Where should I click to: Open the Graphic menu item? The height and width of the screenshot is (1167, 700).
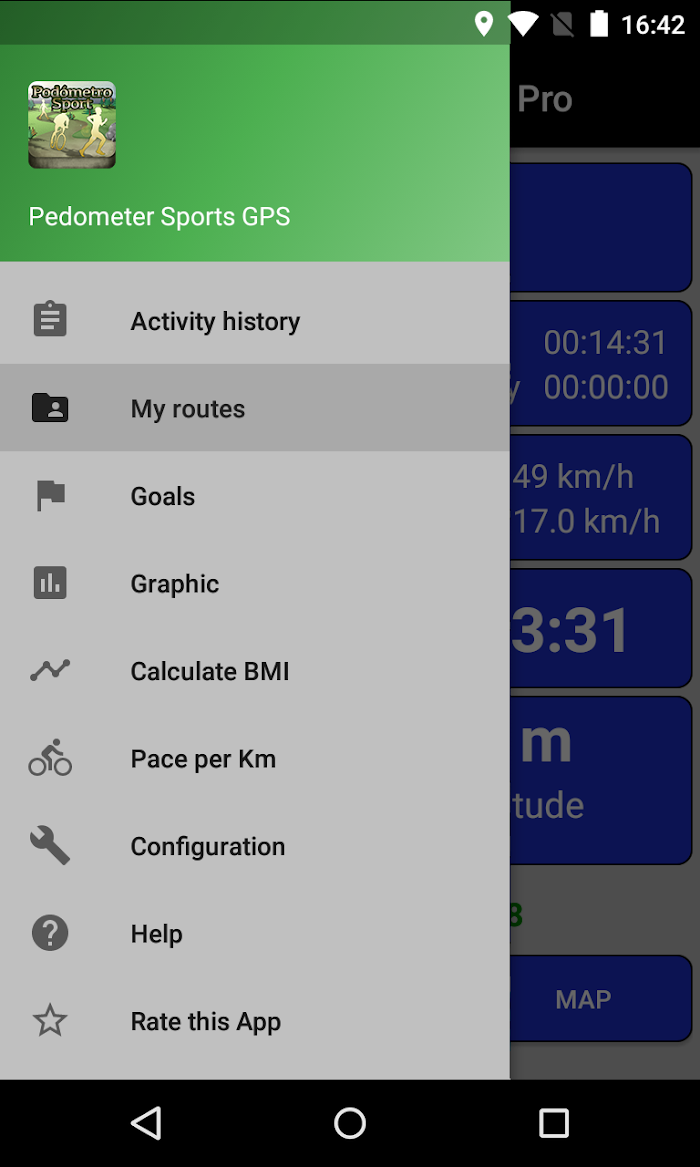pyautogui.click(x=254, y=584)
